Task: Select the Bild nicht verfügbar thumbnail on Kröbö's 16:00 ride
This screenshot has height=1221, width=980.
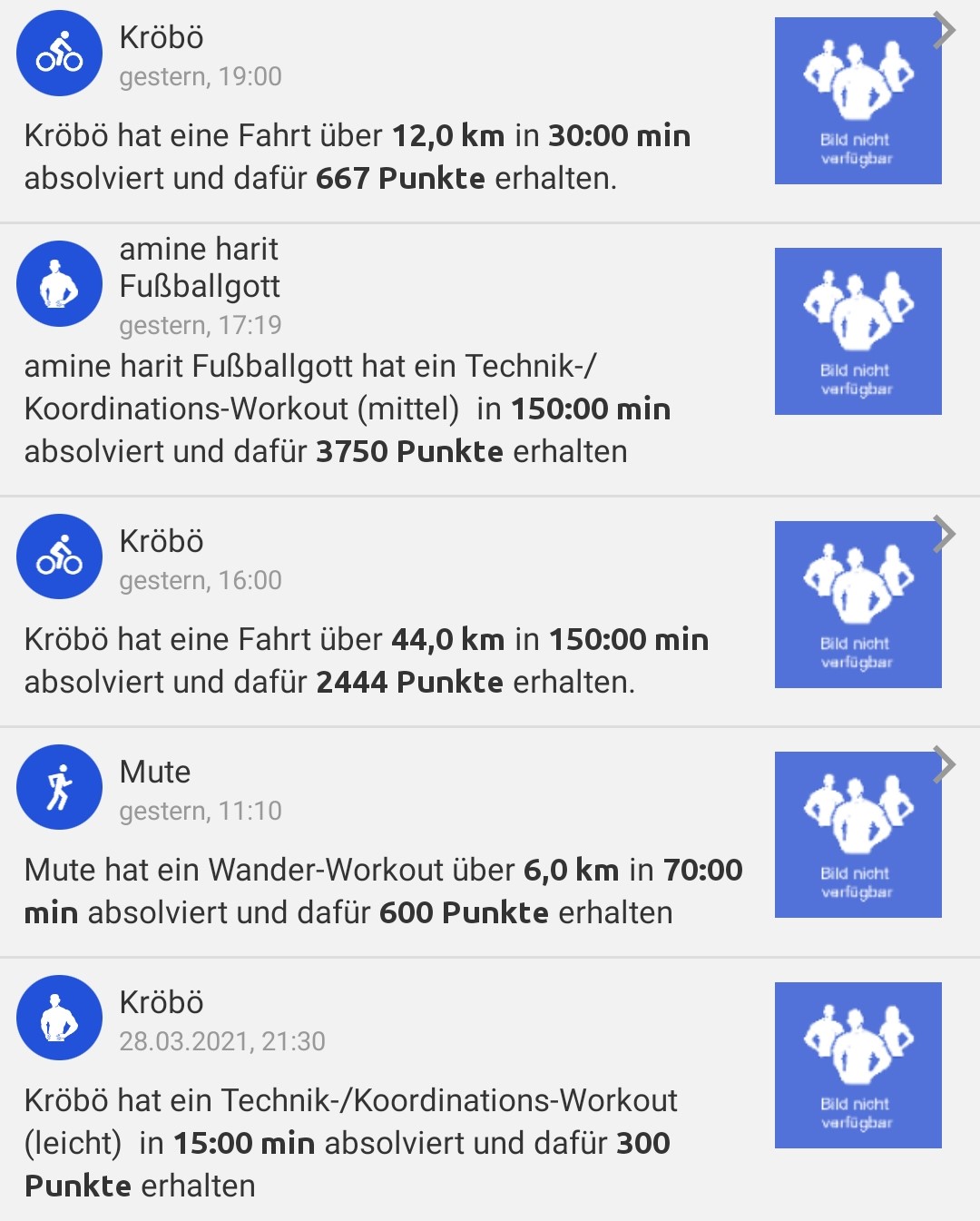Action: pos(857,604)
